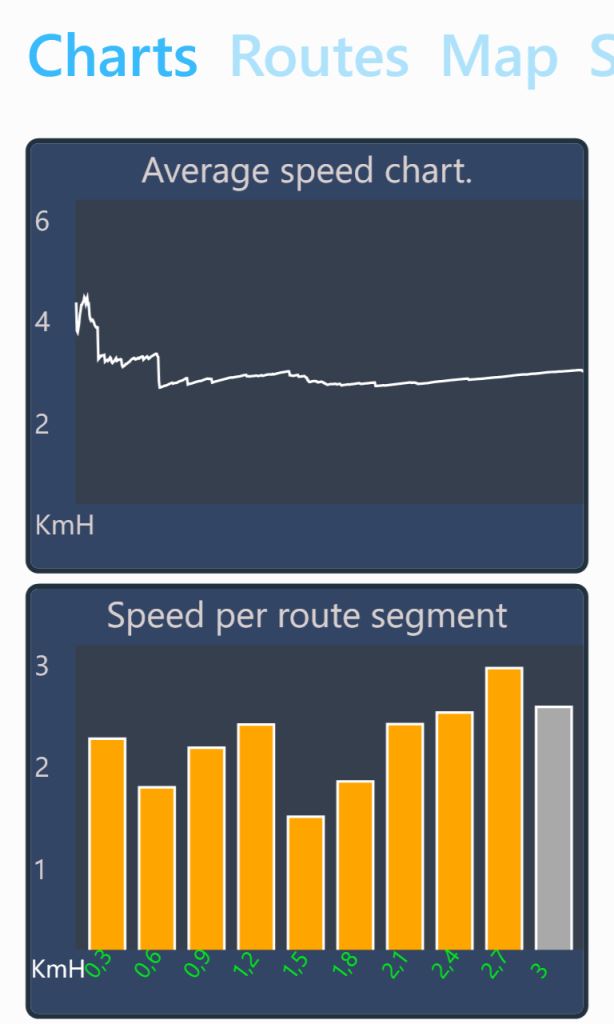Viewport: 614px width, 1024px height.
Task: Open the Average speed chart card
Action: (x=306, y=355)
